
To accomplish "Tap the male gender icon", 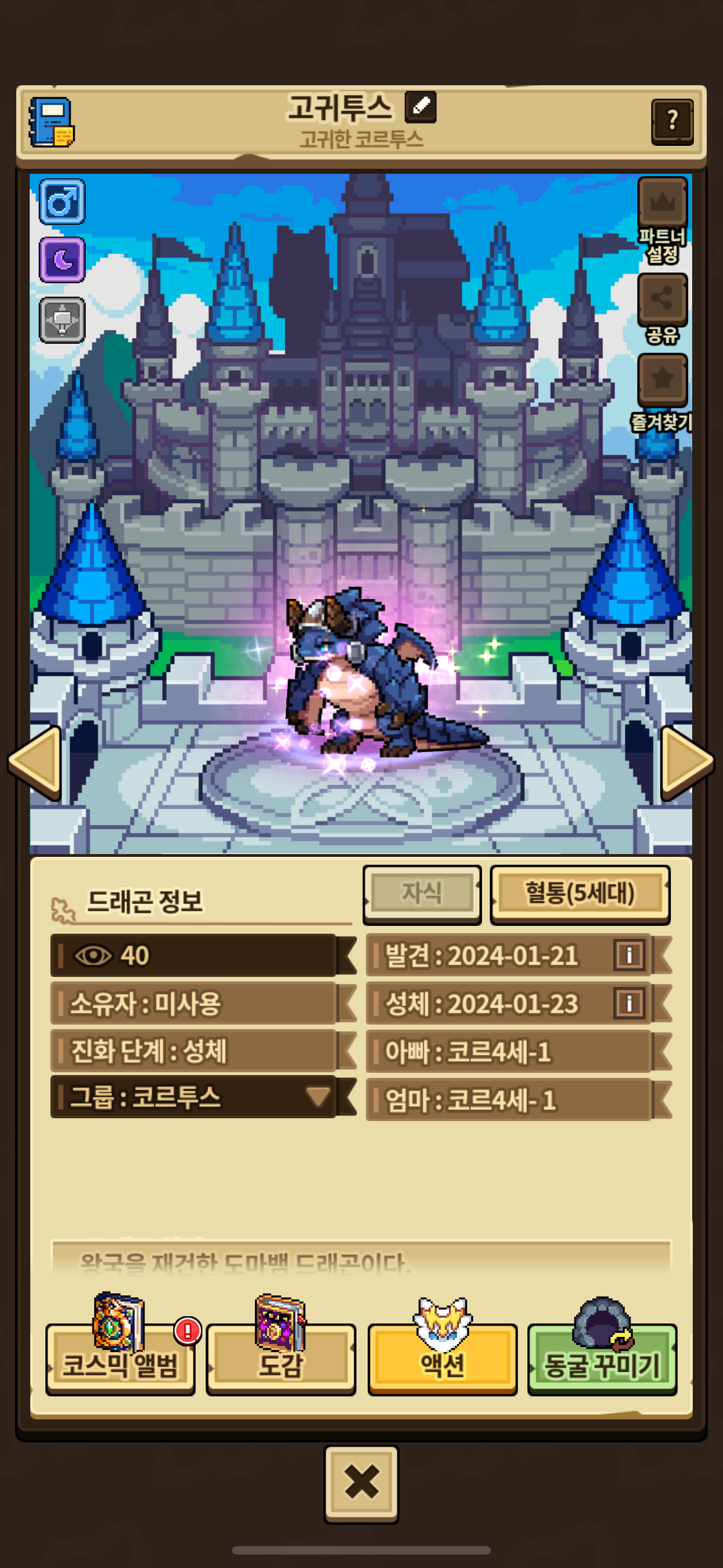I will click(x=62, y=201).
